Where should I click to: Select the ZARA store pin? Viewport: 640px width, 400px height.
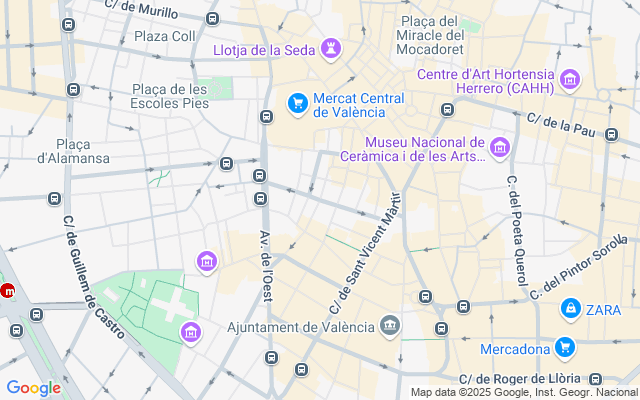click(x=570, y=308)
